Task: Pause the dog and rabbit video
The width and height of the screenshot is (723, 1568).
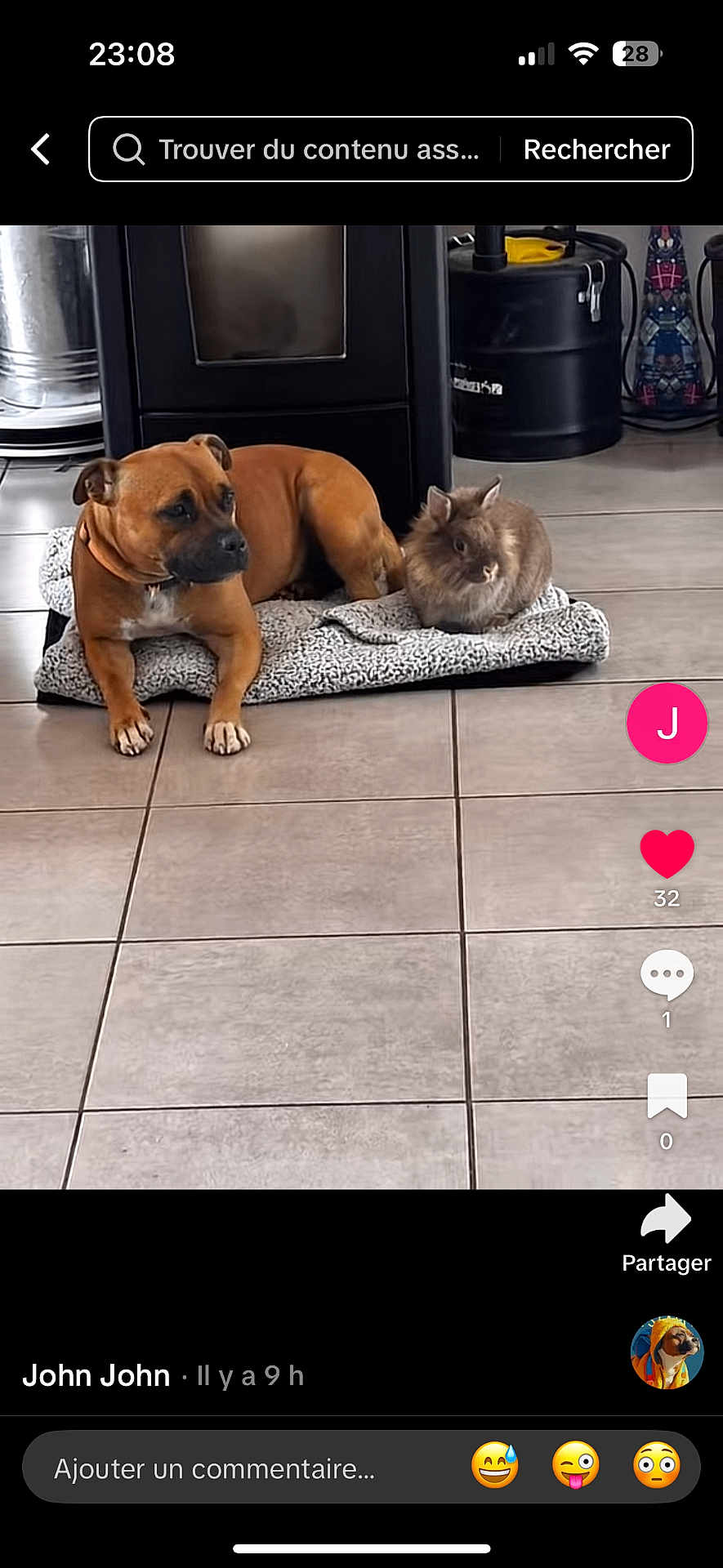Action: pos(327,898)
